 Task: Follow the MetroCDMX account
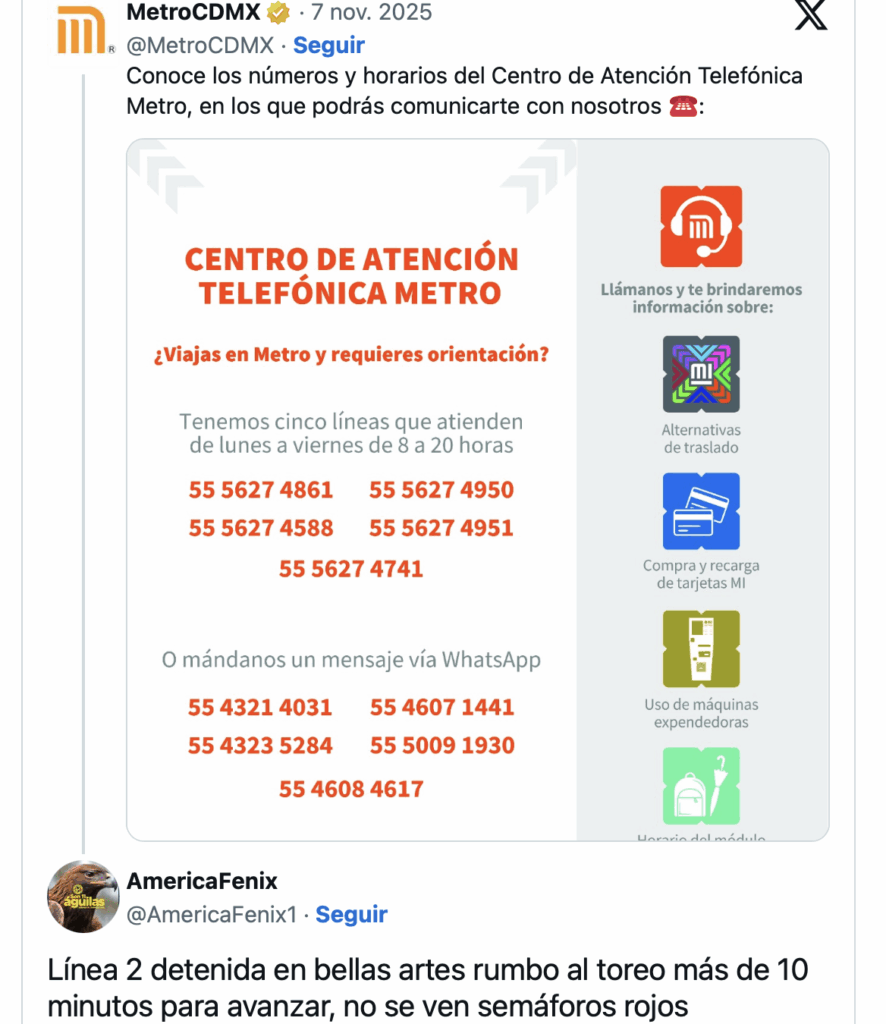tap(329, 45)
